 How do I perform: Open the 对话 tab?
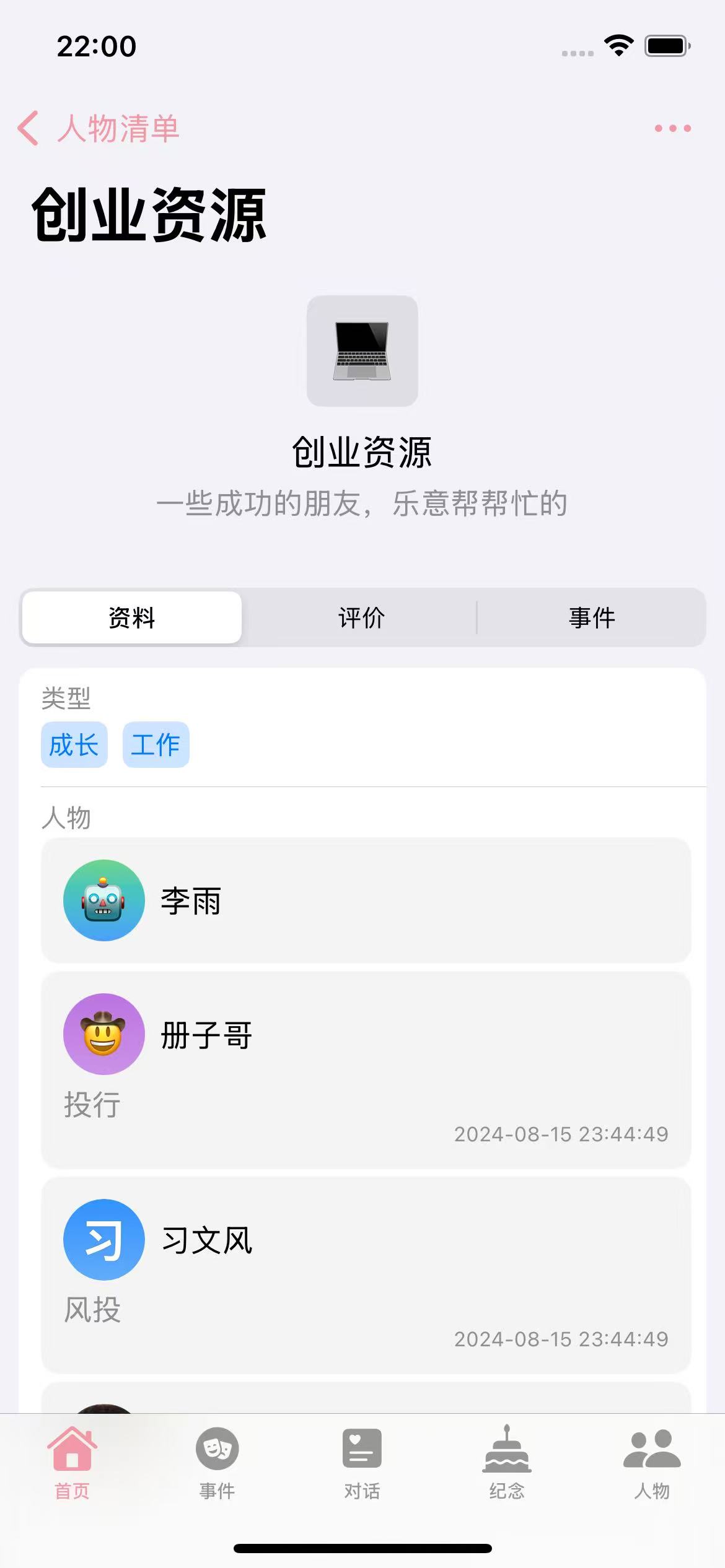(x=362, y=1462)
